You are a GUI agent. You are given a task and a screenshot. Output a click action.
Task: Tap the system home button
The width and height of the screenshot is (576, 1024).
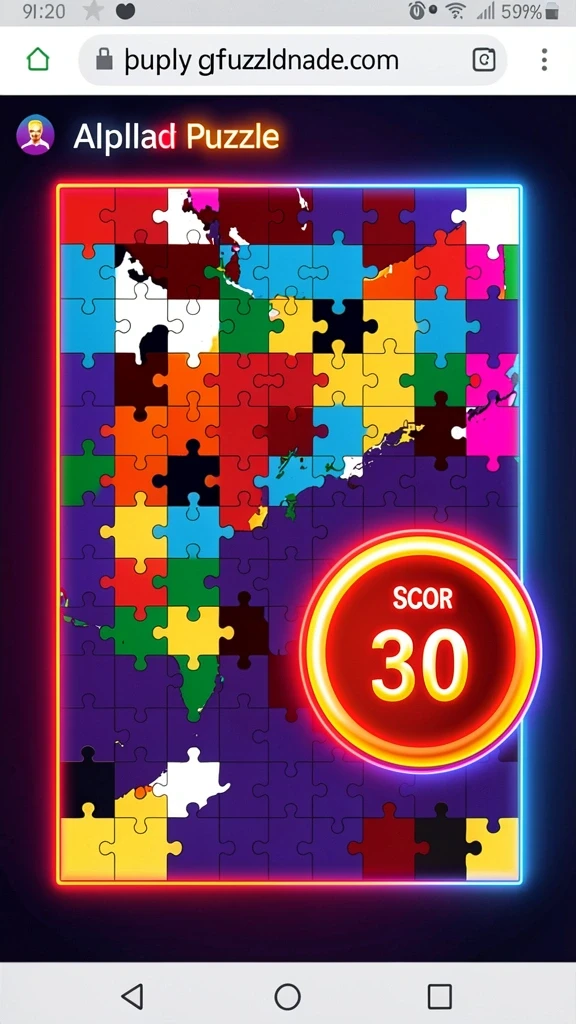click(x=287, y=997)
